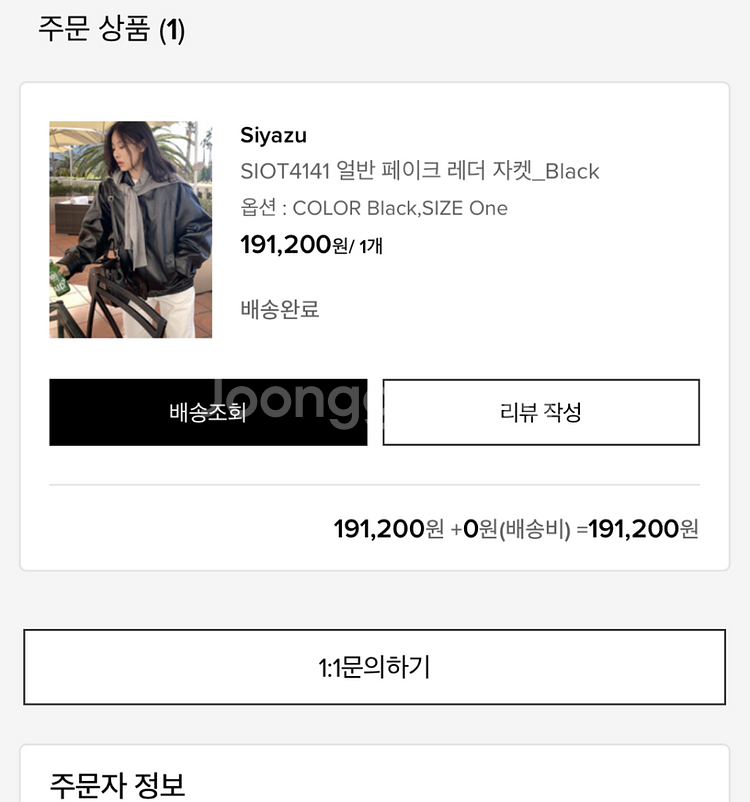The image size is (750, 802).
Task: Click the SIOT4141 페이크 레더 자켓 product name
Action: pos(422,171)
